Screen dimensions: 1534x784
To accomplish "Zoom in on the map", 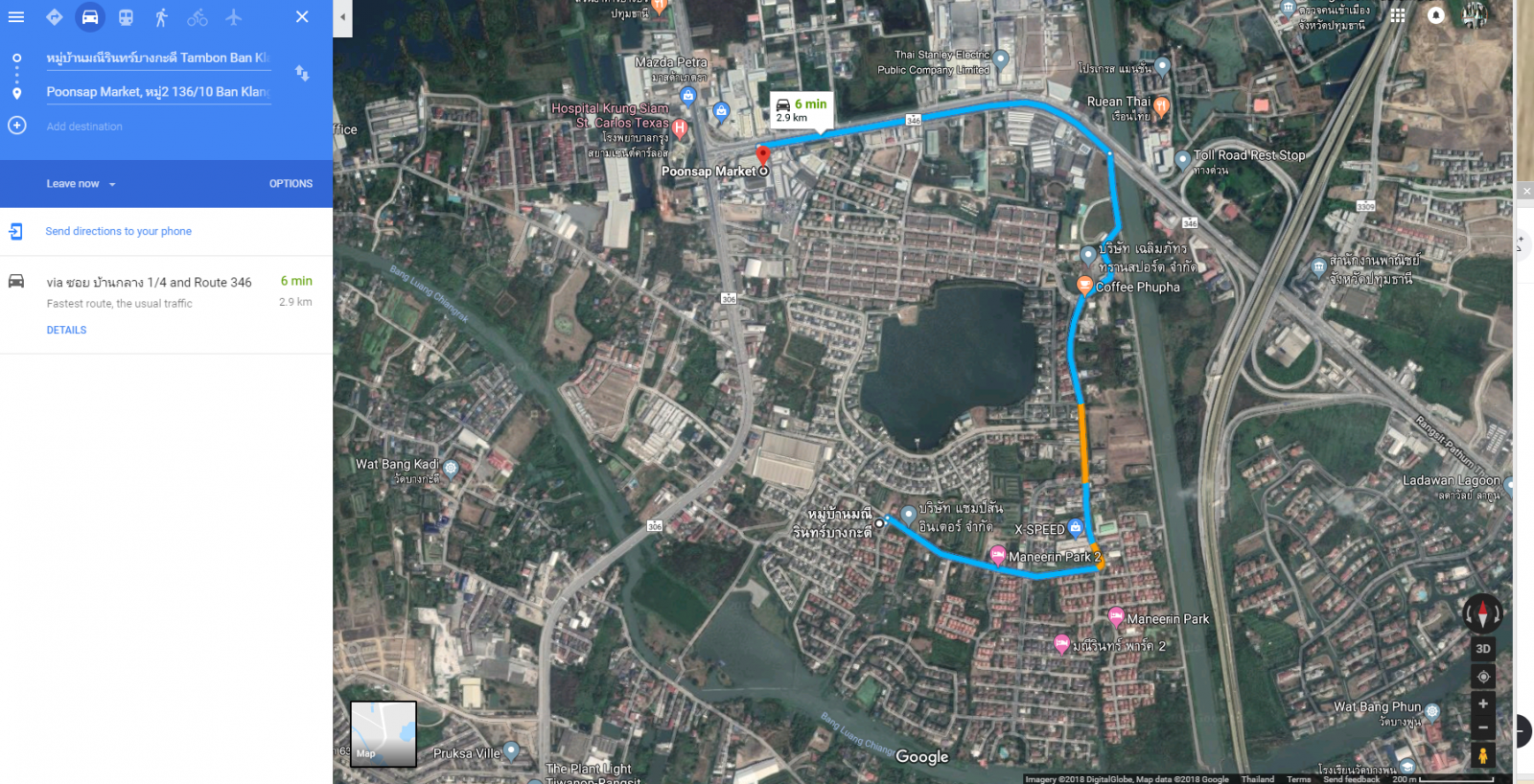I will (x=1483, y=703).
